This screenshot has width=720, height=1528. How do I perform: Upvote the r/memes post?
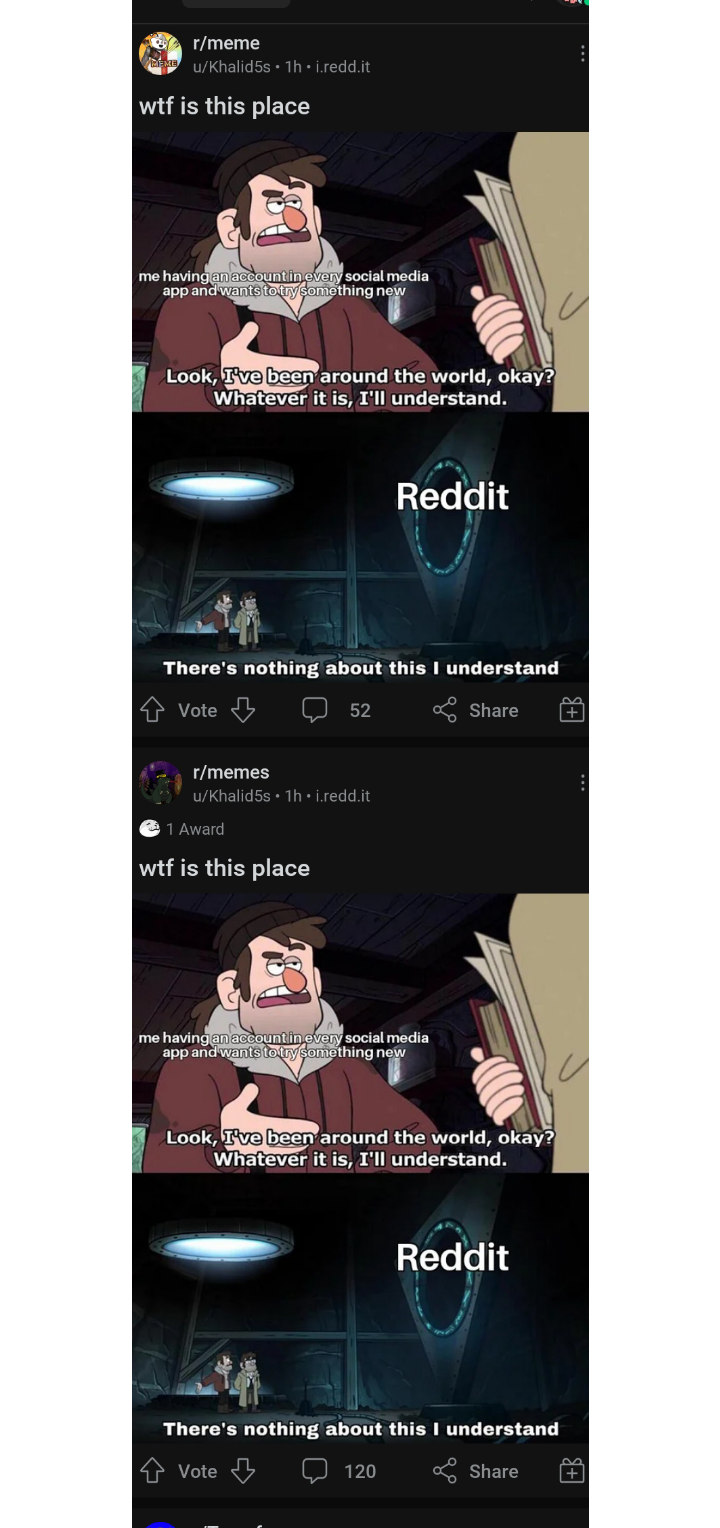click(x=152, y=1471)
